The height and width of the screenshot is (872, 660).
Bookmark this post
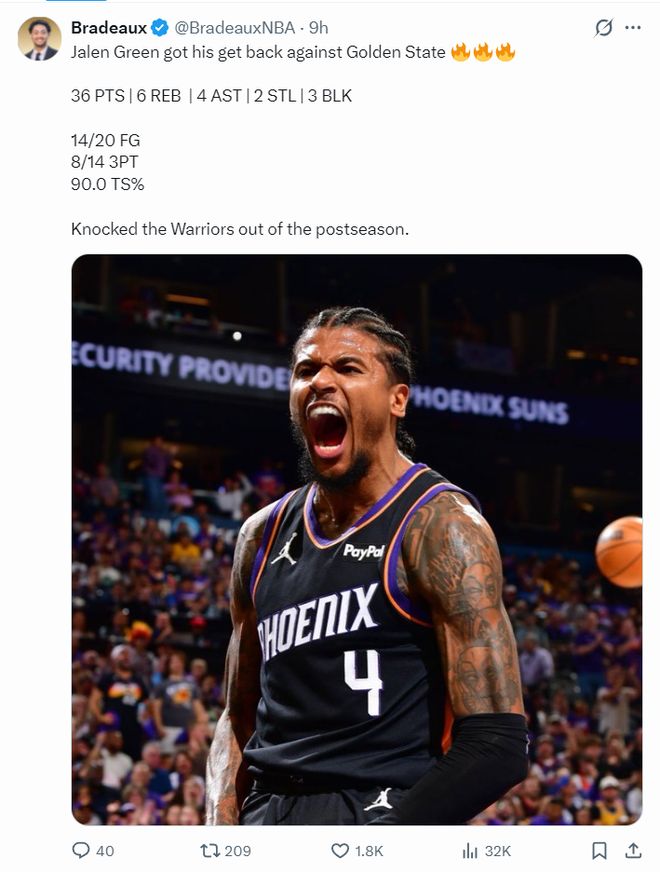[x=599, y=850]
